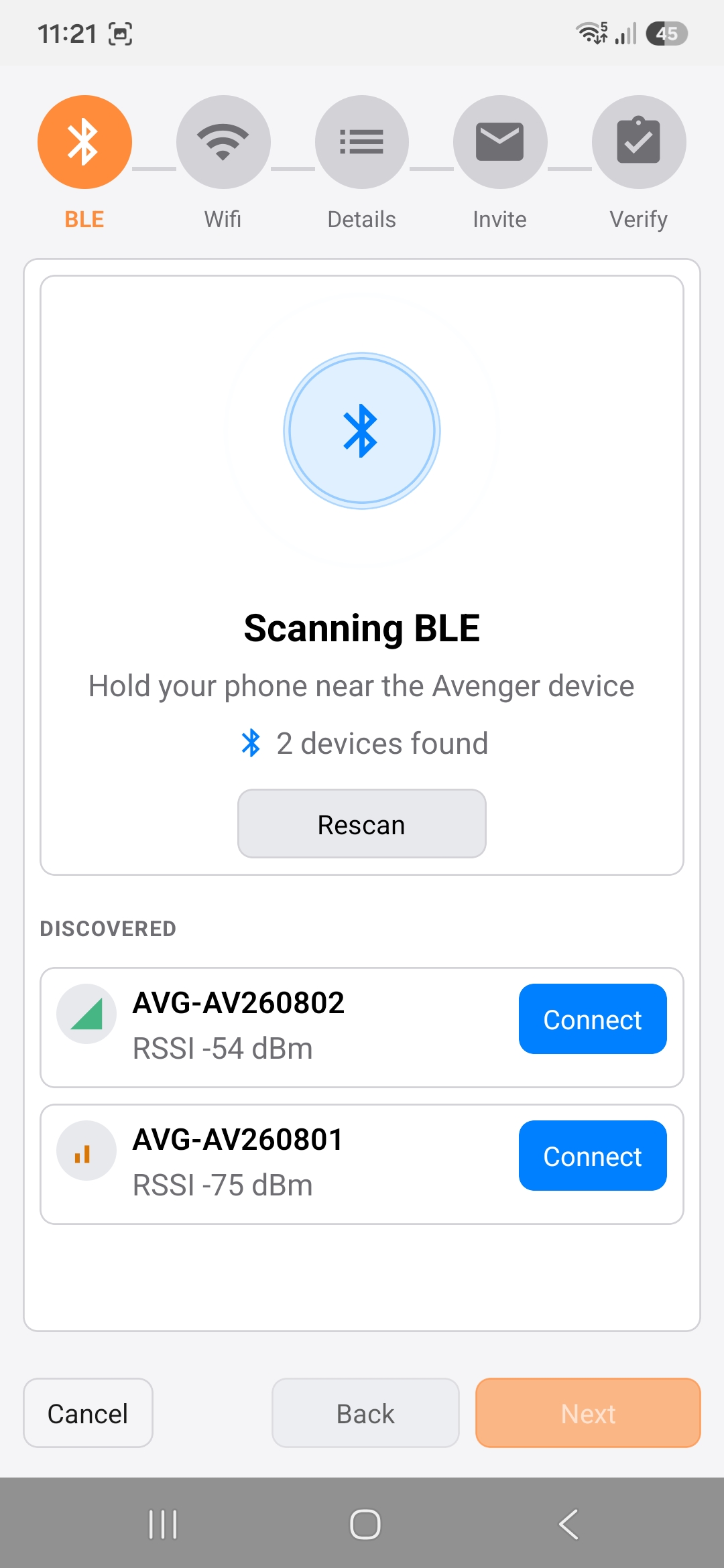
Task: Connect to device AVG-AV260801
Action: tap(593, 1155)
